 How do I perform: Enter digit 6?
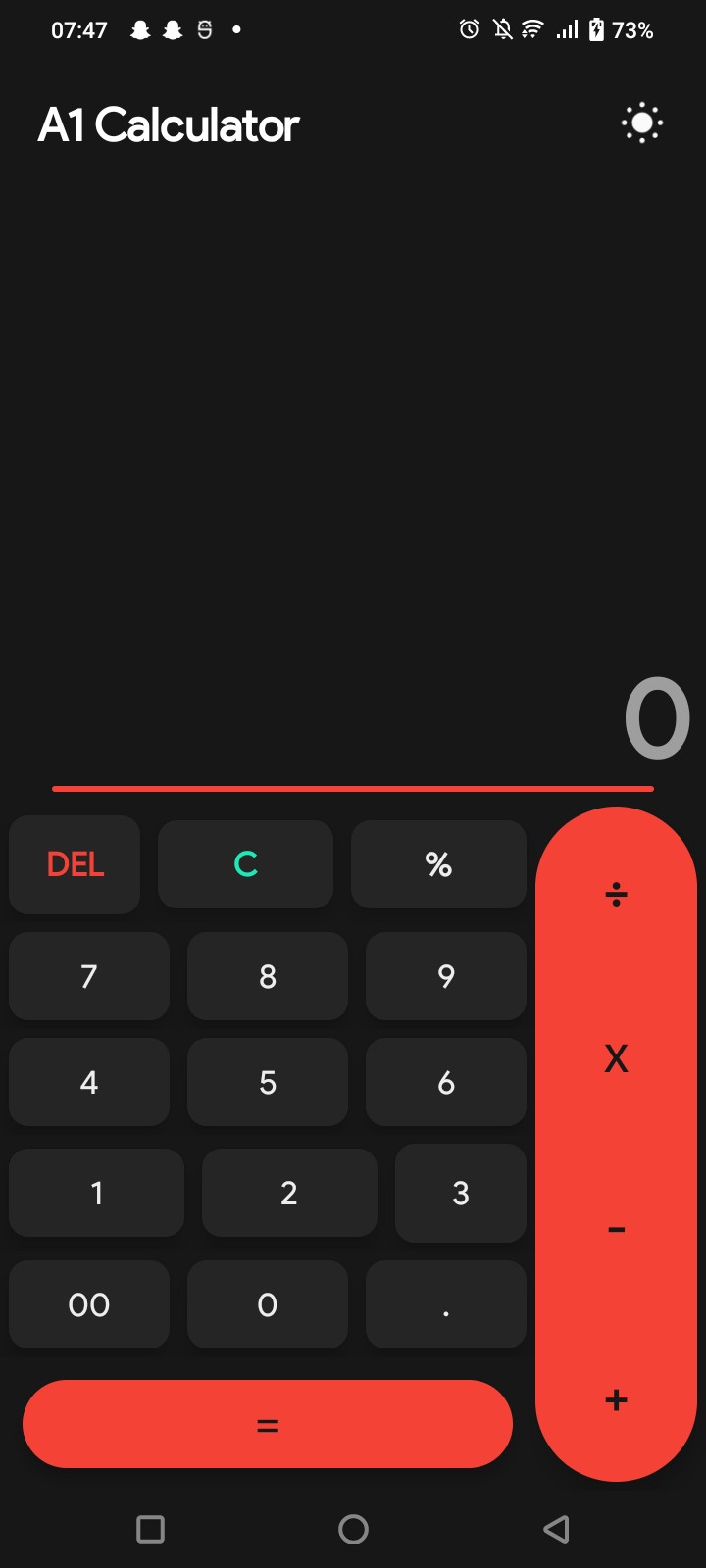tap(446, 1082)
